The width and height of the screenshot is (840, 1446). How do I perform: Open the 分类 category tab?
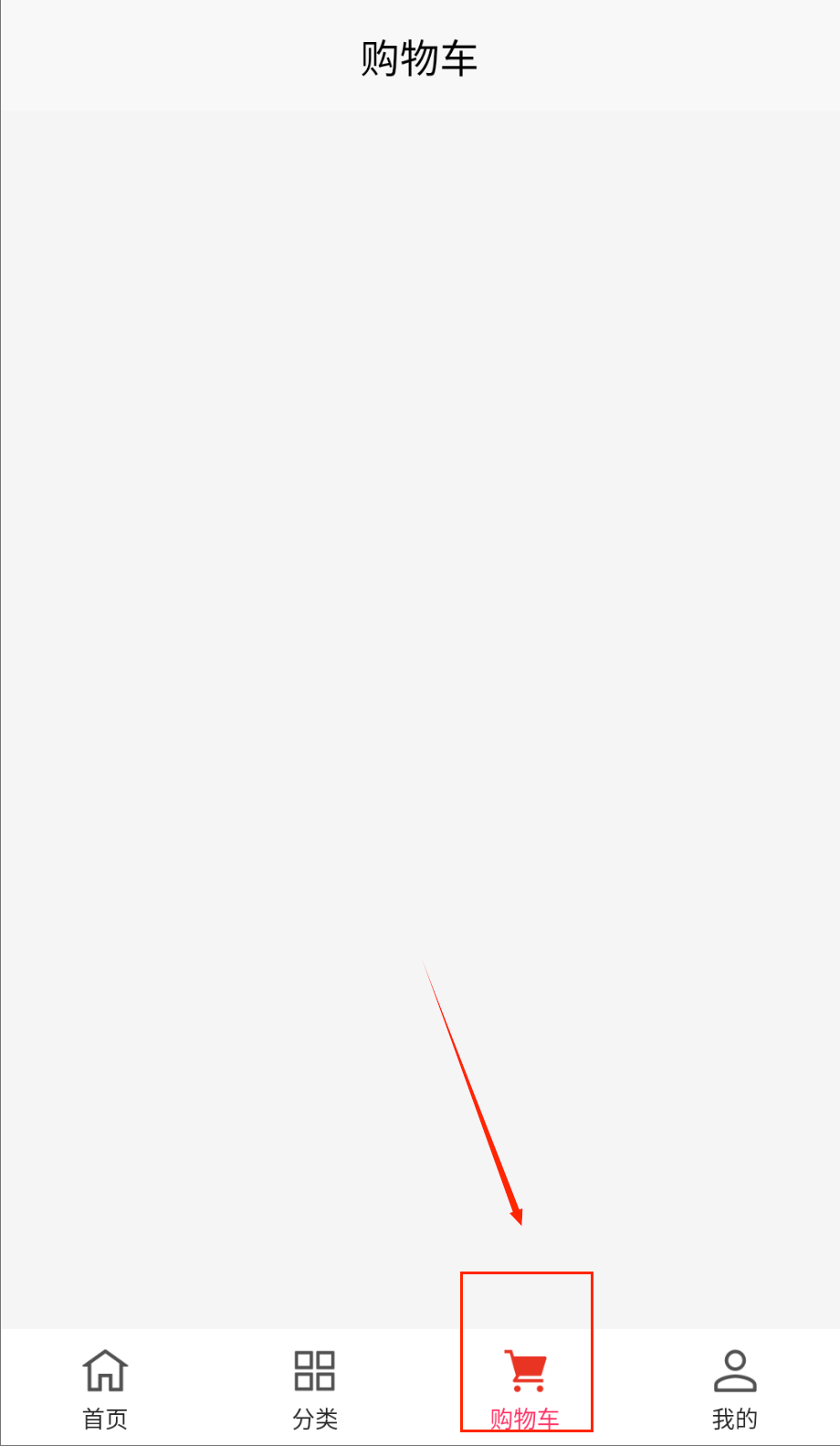pyautogui.click(x=315, y=1388)
